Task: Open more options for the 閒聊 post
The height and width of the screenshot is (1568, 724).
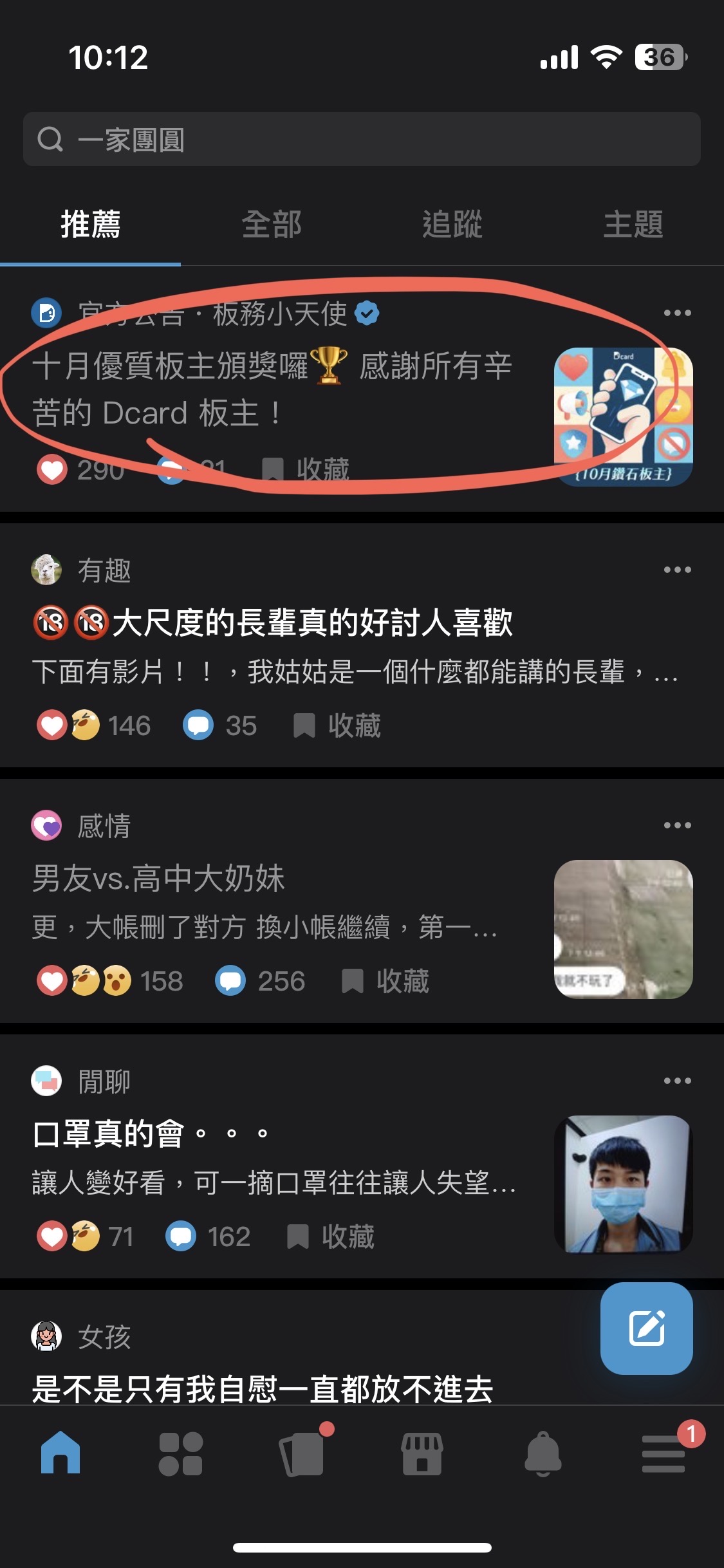Action: (x=677, y=1081)
